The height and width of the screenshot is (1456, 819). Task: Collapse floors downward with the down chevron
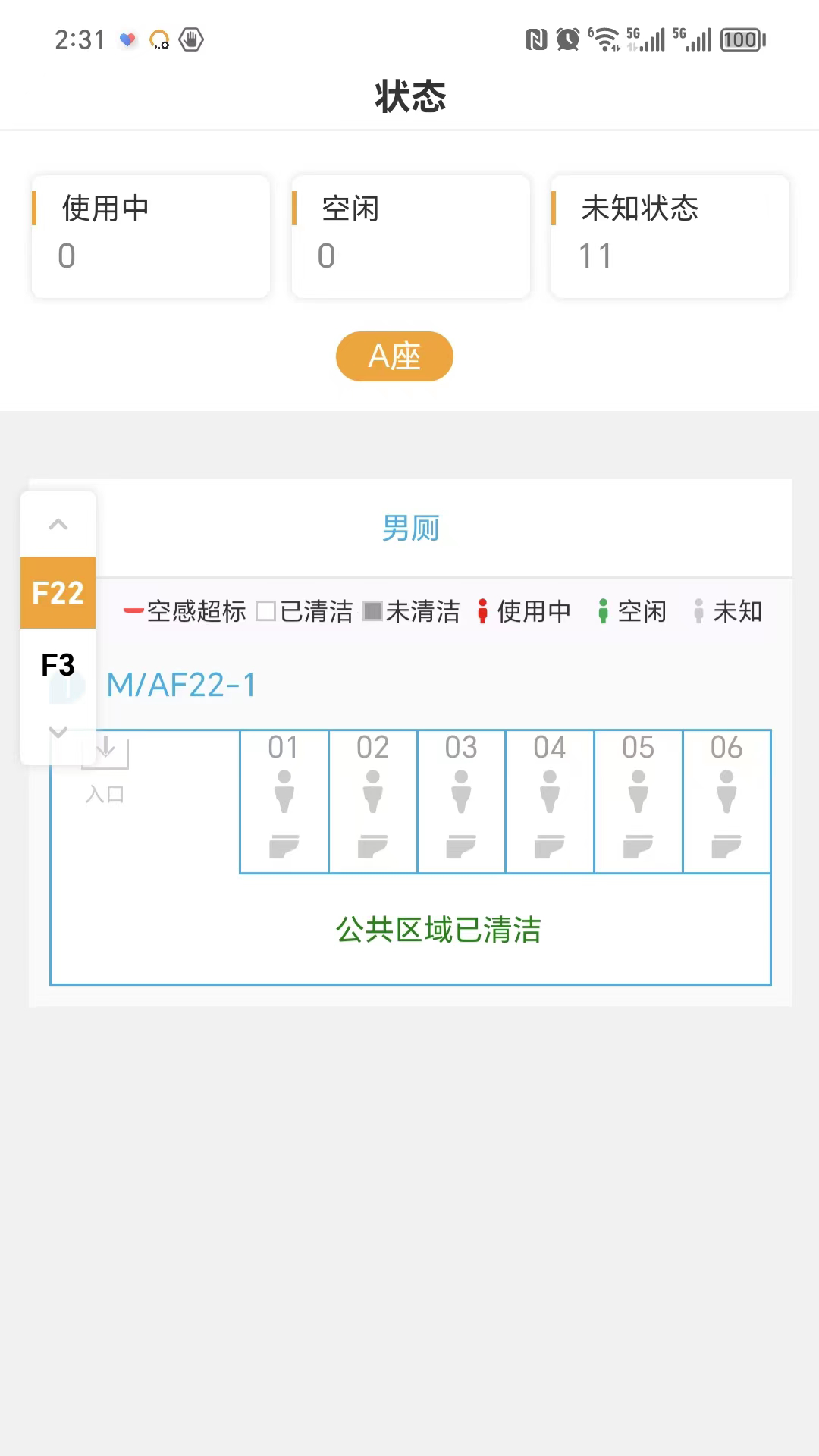click(58, 732)
